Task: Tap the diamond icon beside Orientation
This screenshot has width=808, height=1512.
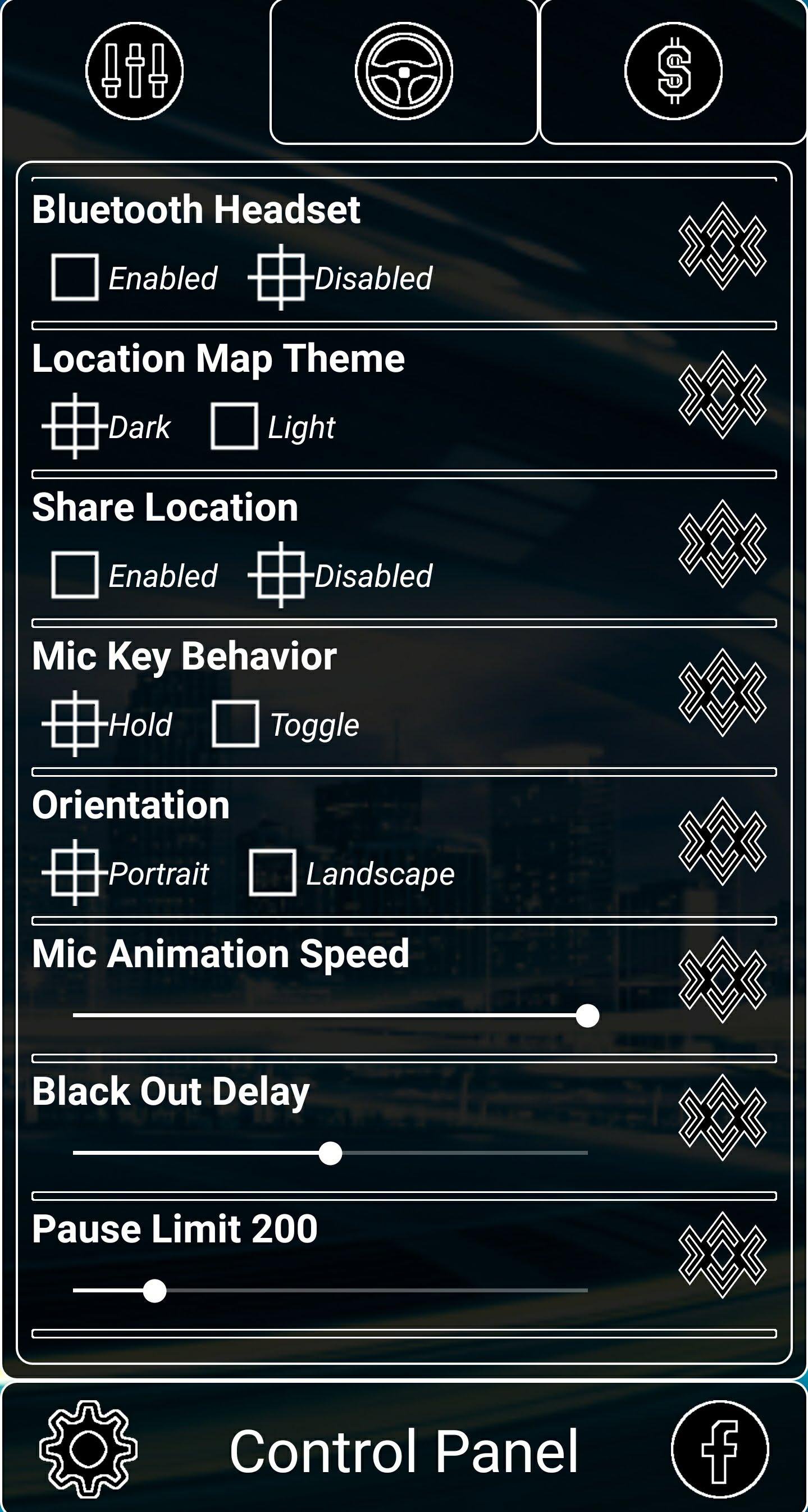Action: point(722,841)
